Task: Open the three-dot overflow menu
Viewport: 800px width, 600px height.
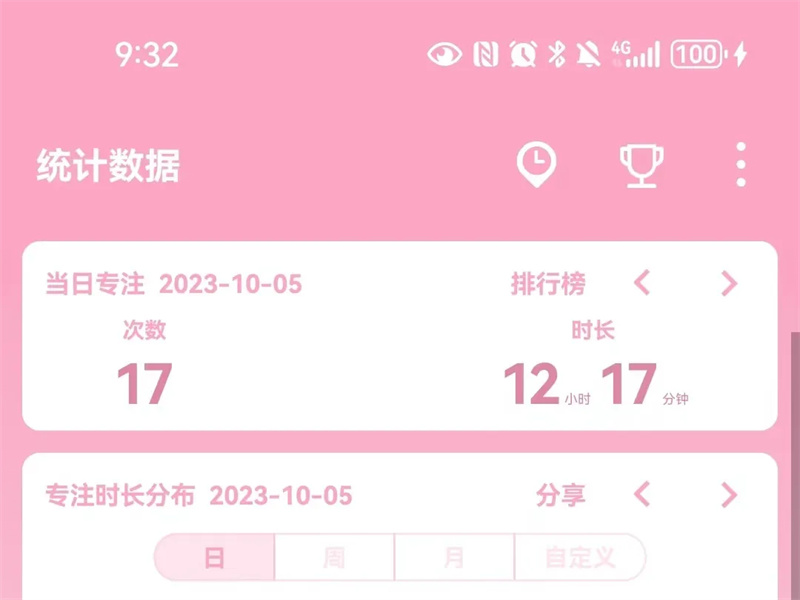Action: [740, 165]
